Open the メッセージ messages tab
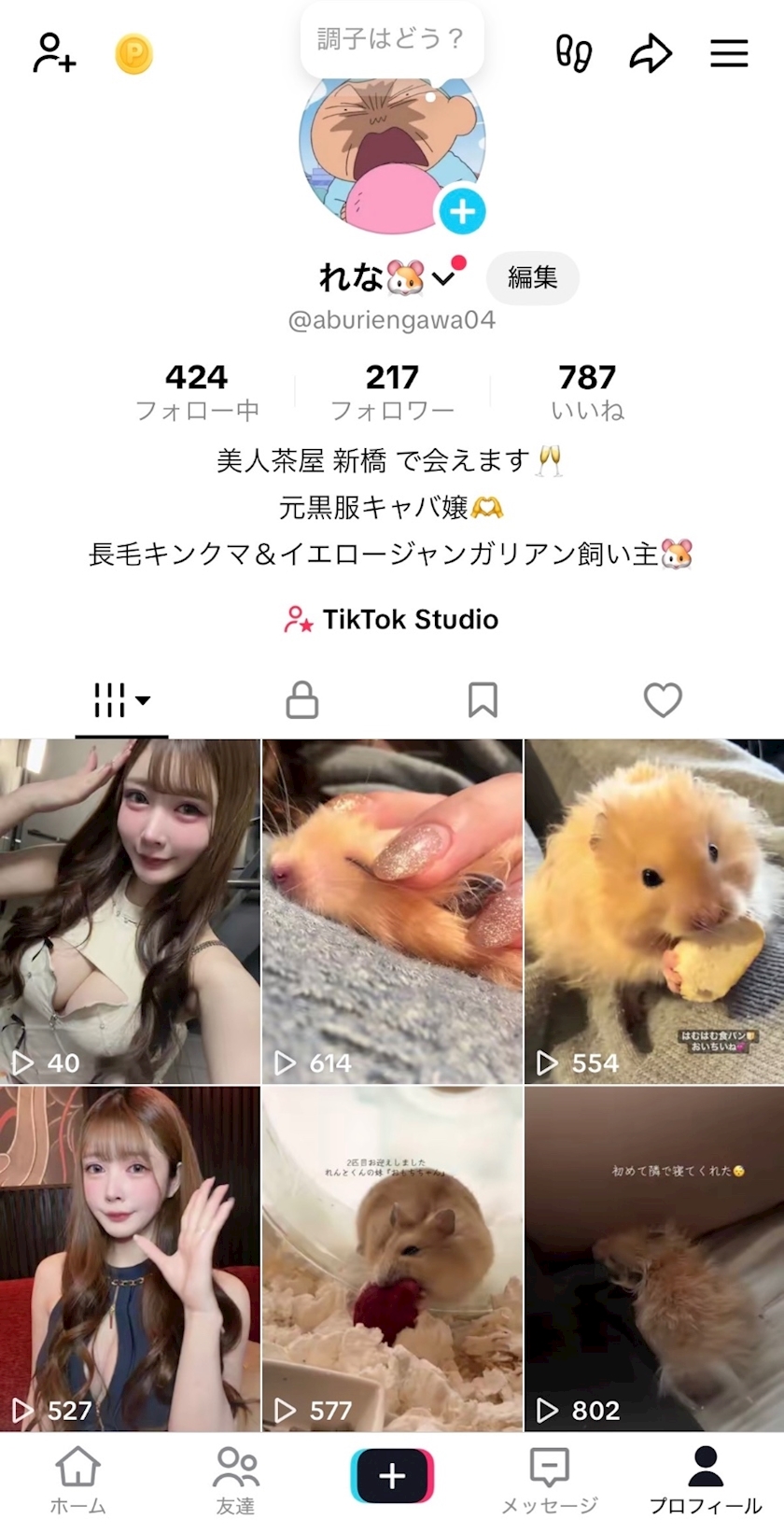Viewport: 784px width, 1533px height. pyautogui.click(x=549, y=1482)
